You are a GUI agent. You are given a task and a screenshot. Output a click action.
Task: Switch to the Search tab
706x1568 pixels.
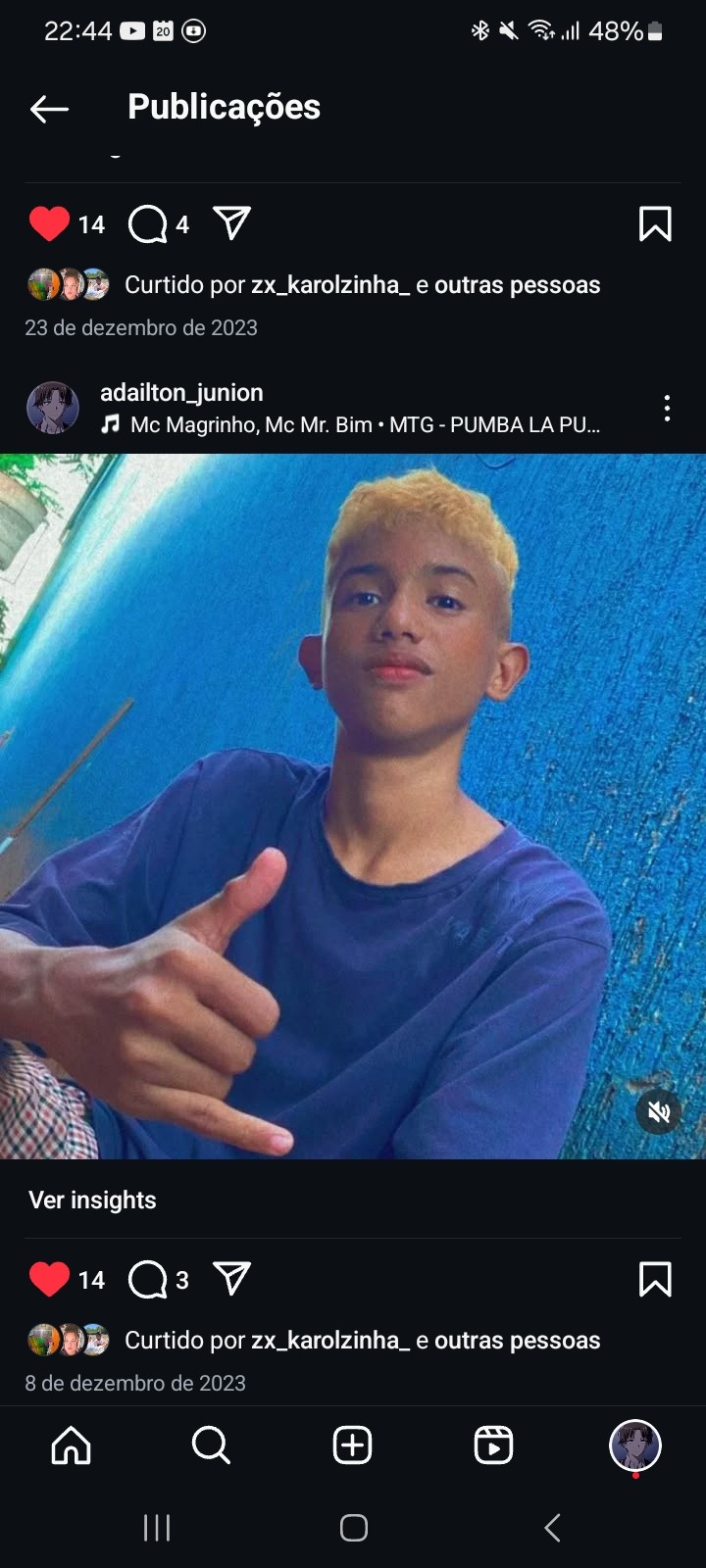tap(211, 1445)
